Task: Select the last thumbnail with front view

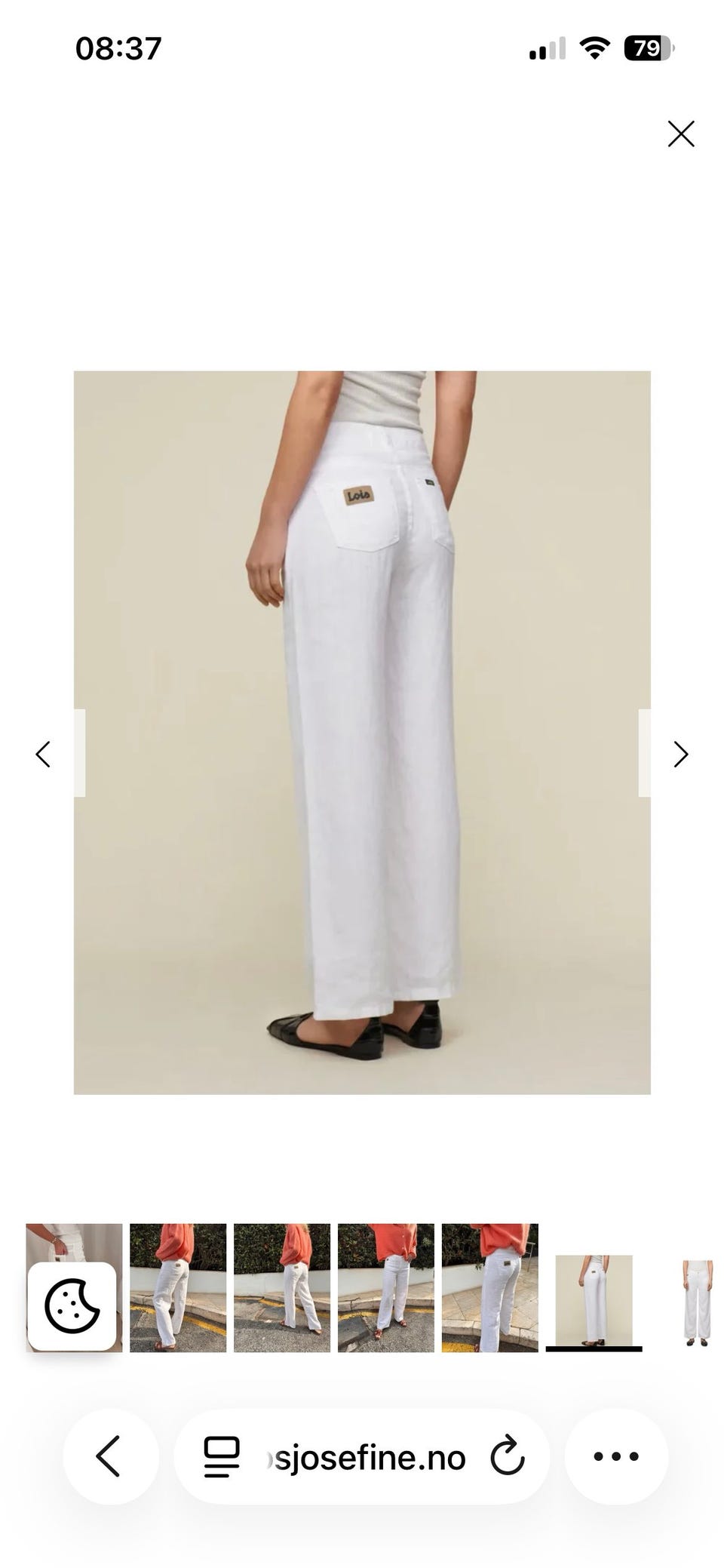Action: point(697,1302)
